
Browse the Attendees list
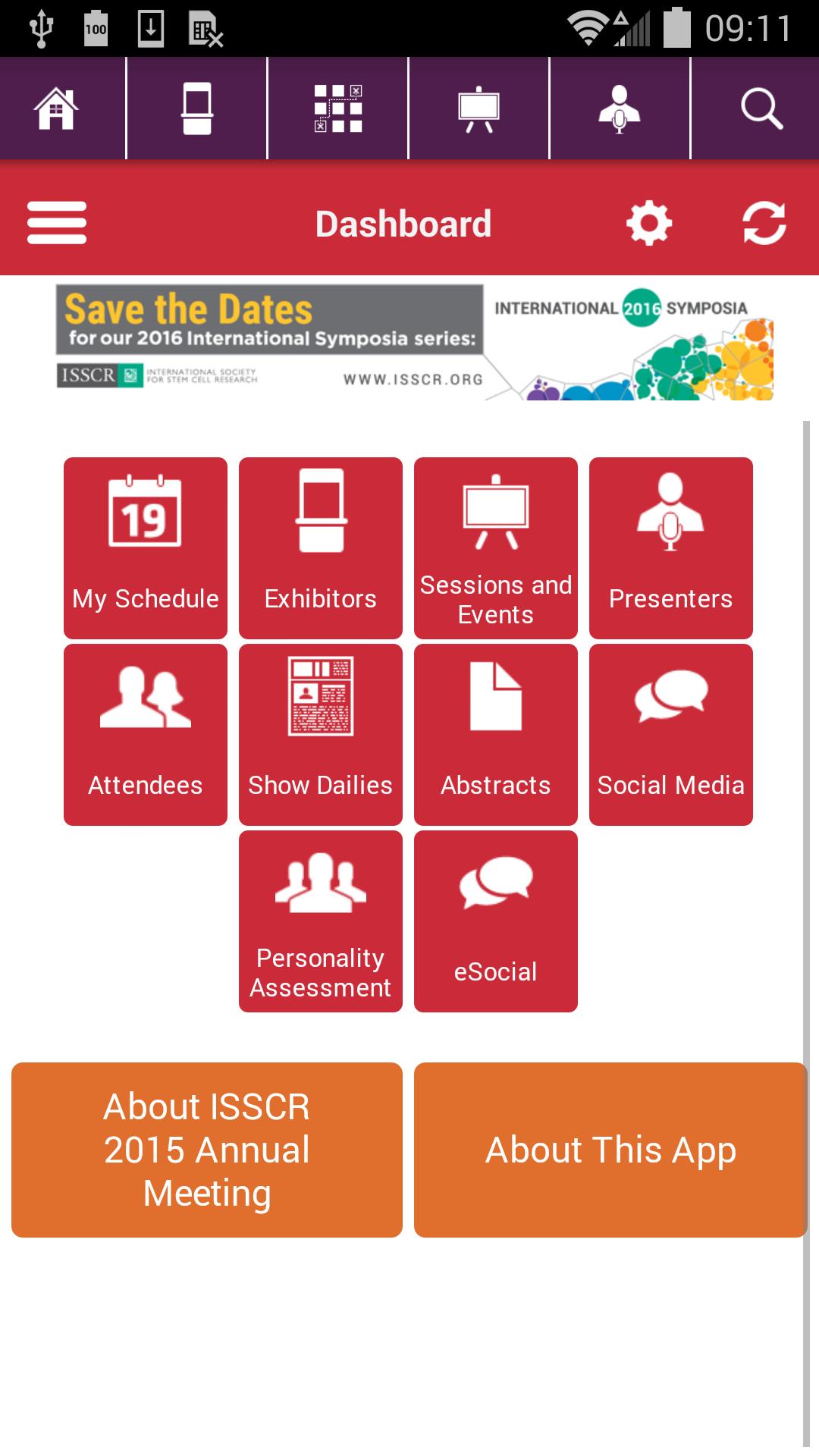click(x=146, y=734)
